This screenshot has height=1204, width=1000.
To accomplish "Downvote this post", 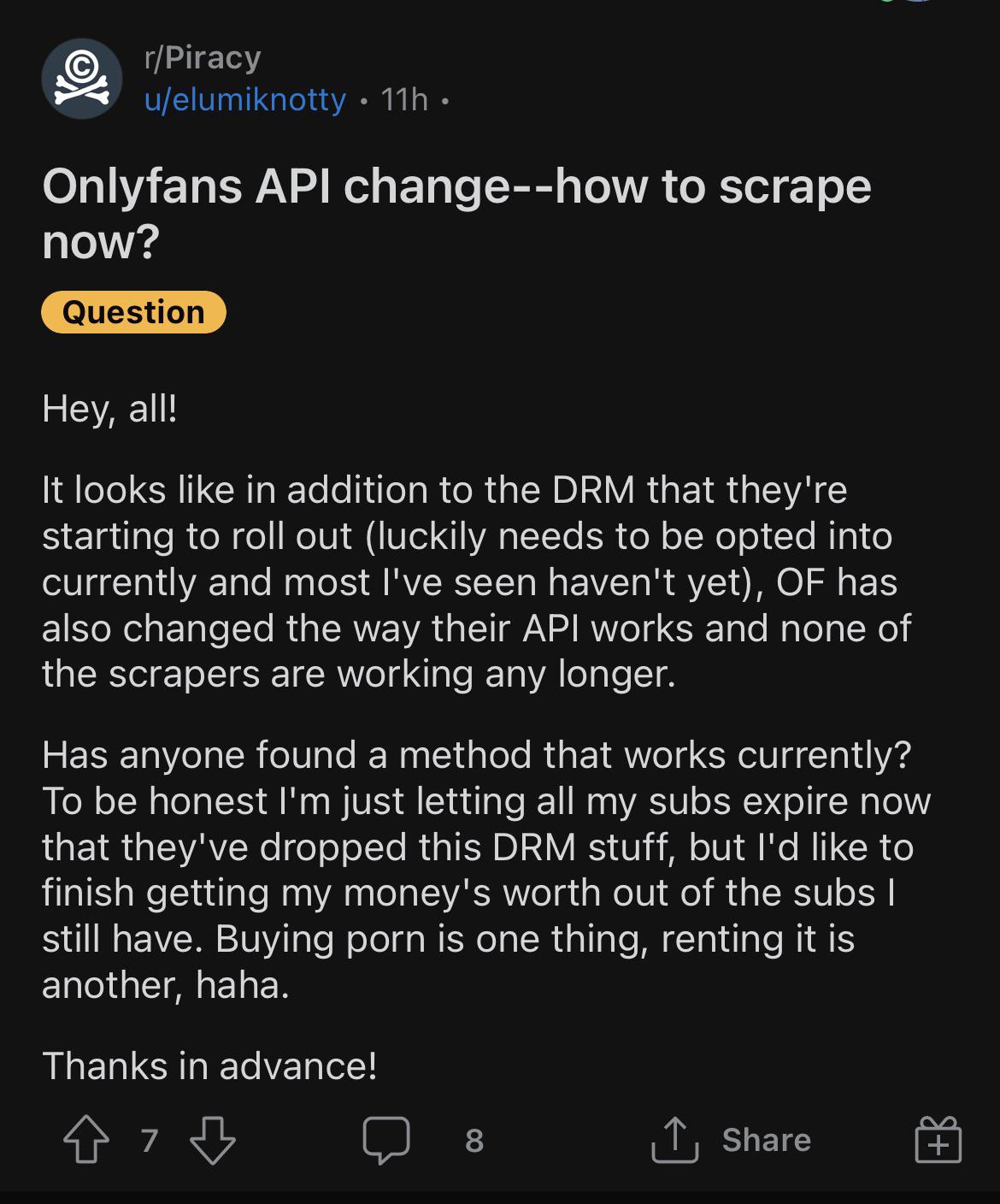I will click(212, 1140).
